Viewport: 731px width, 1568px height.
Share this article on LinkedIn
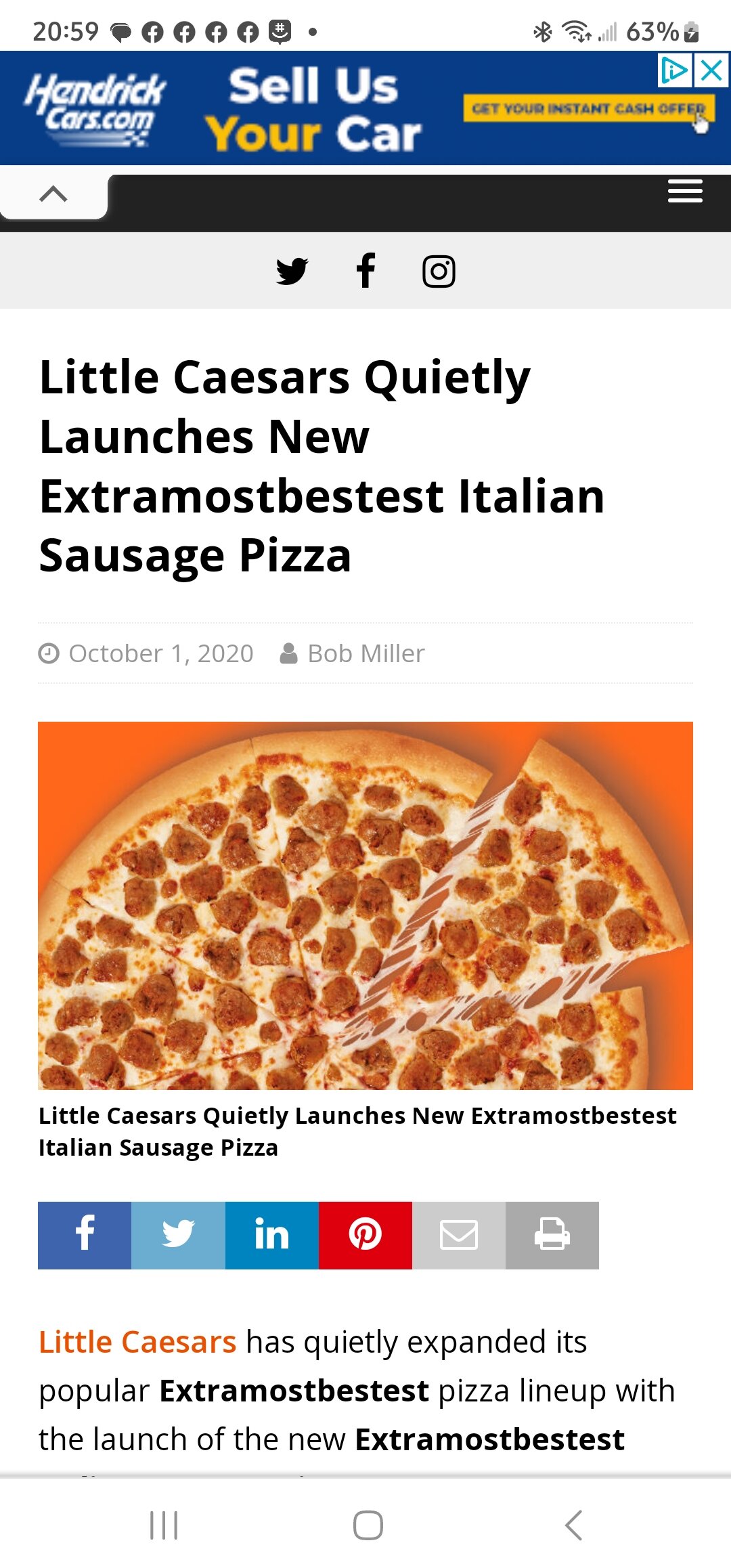[271, 1235]
